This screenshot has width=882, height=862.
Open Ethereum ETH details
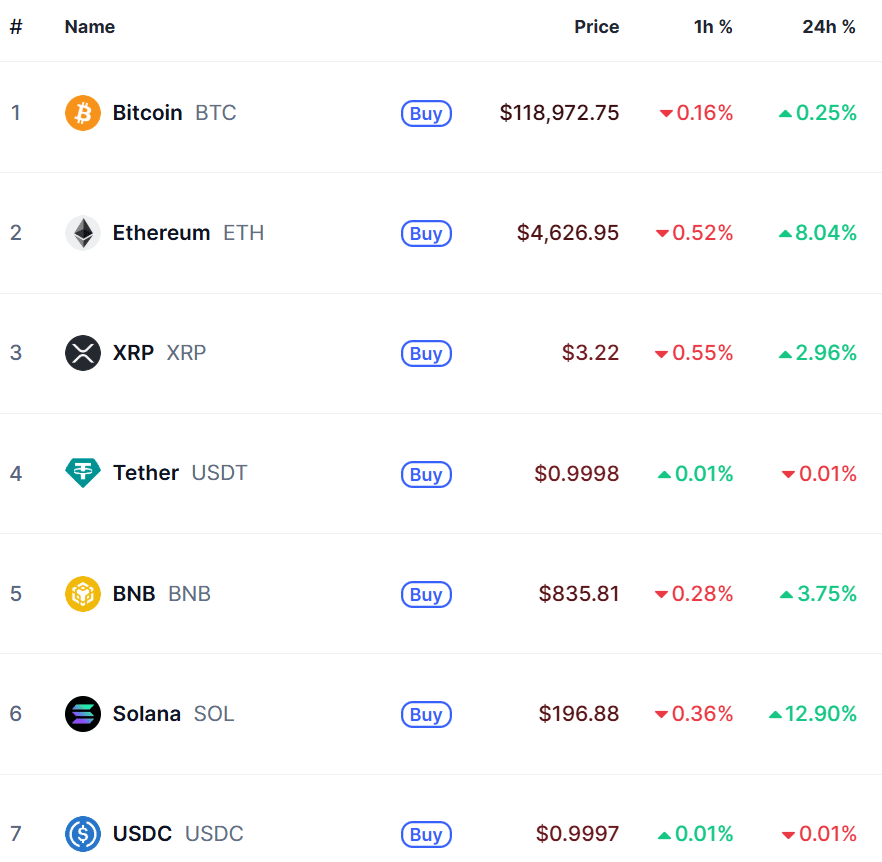click(161, 233)
